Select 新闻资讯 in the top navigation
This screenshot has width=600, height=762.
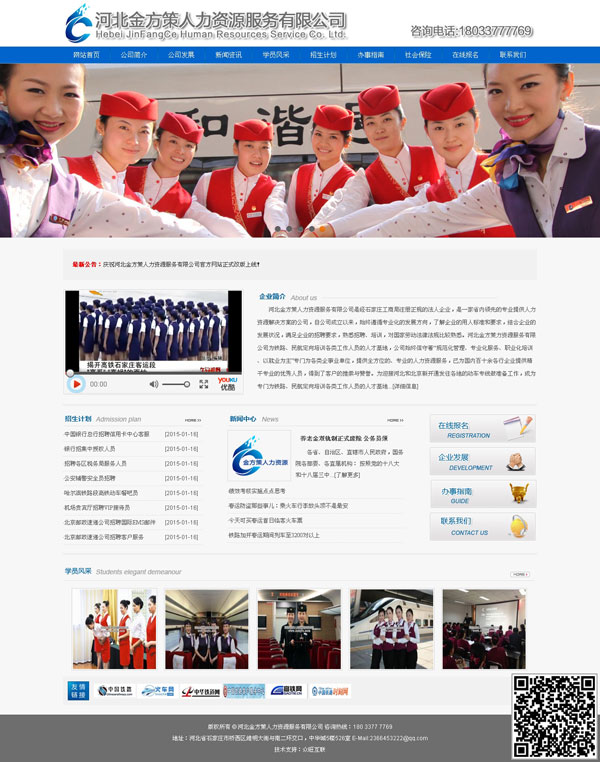[x=228, y=55]
